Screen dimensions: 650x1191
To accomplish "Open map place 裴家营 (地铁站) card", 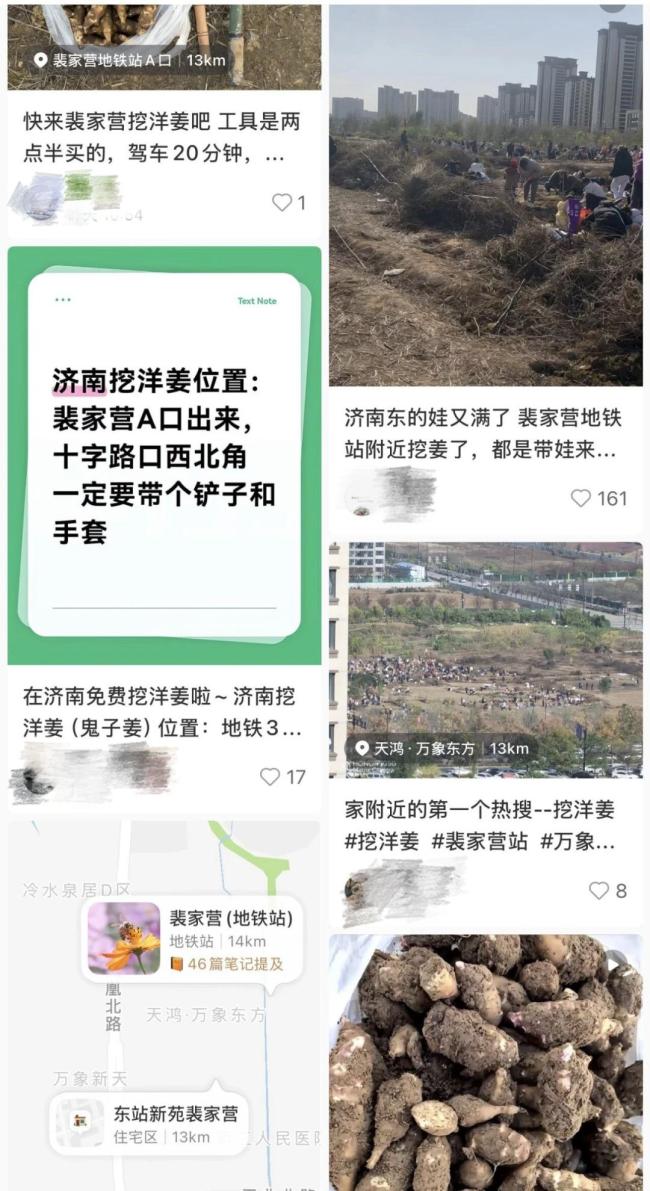I will tap(190, 940).
